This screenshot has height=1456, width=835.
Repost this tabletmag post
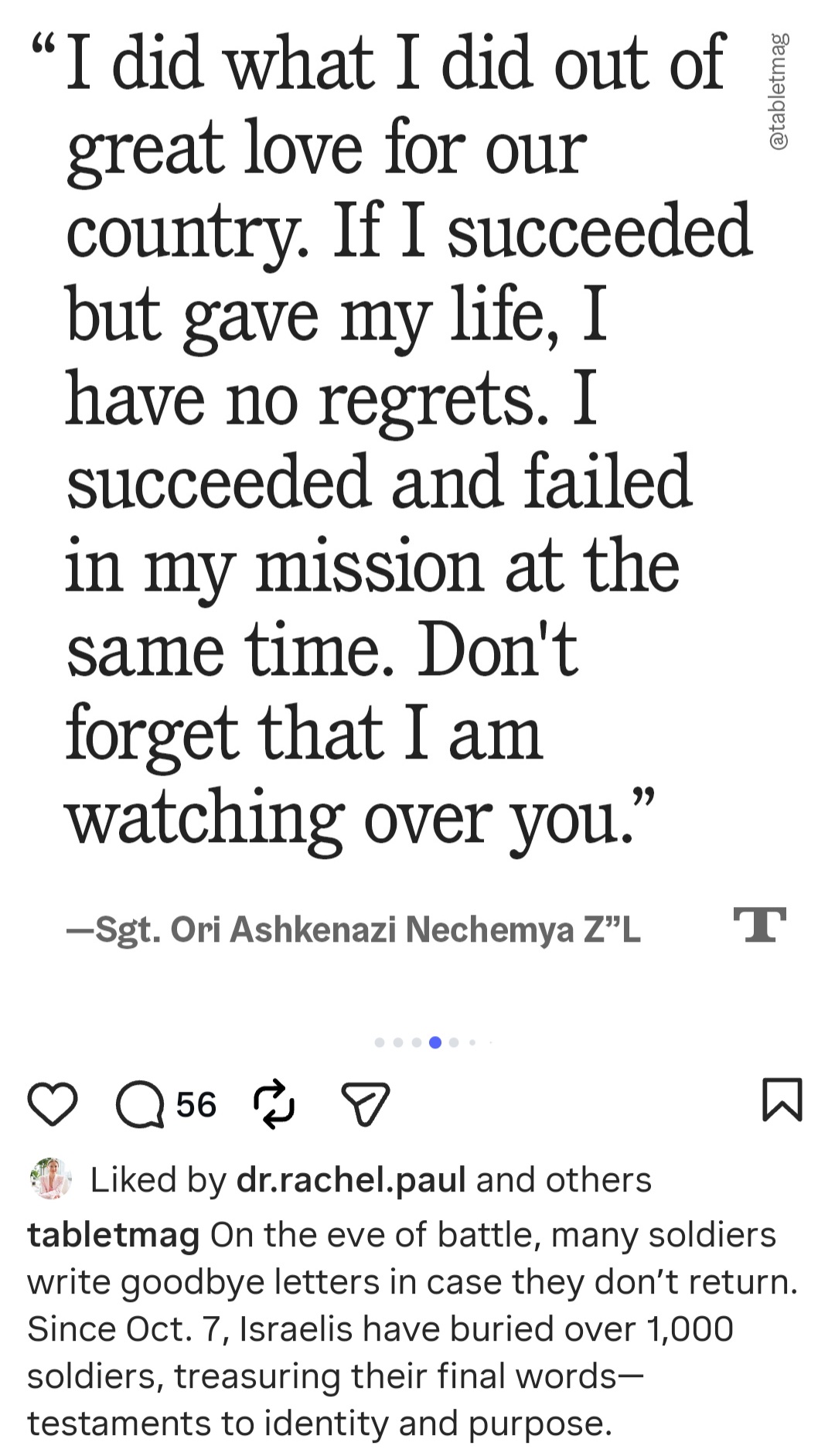click(x=274, y=1104)
